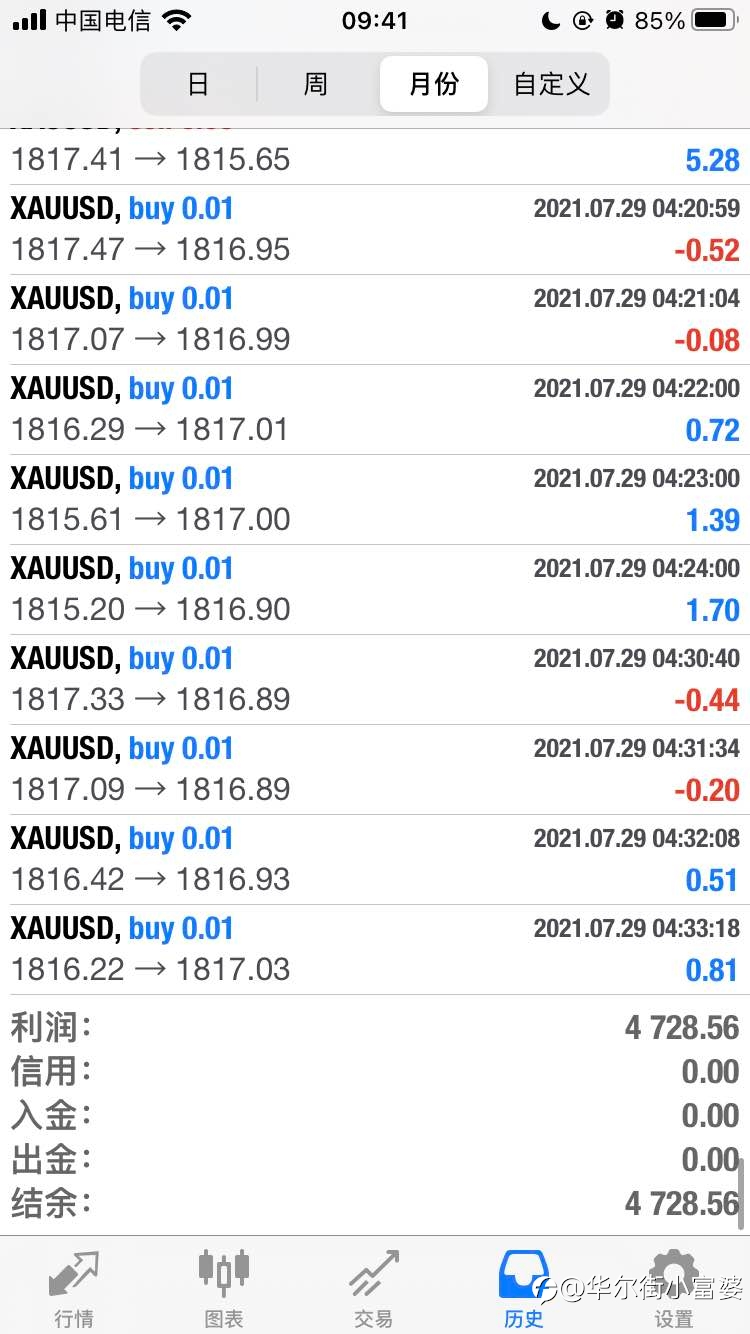Open the 设置 settings tab
This screenshot has width=750, height=1334.
coord(674,1286)
